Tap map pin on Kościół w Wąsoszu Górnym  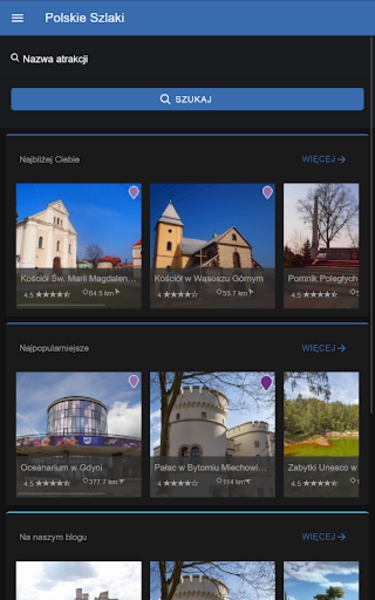267,192
